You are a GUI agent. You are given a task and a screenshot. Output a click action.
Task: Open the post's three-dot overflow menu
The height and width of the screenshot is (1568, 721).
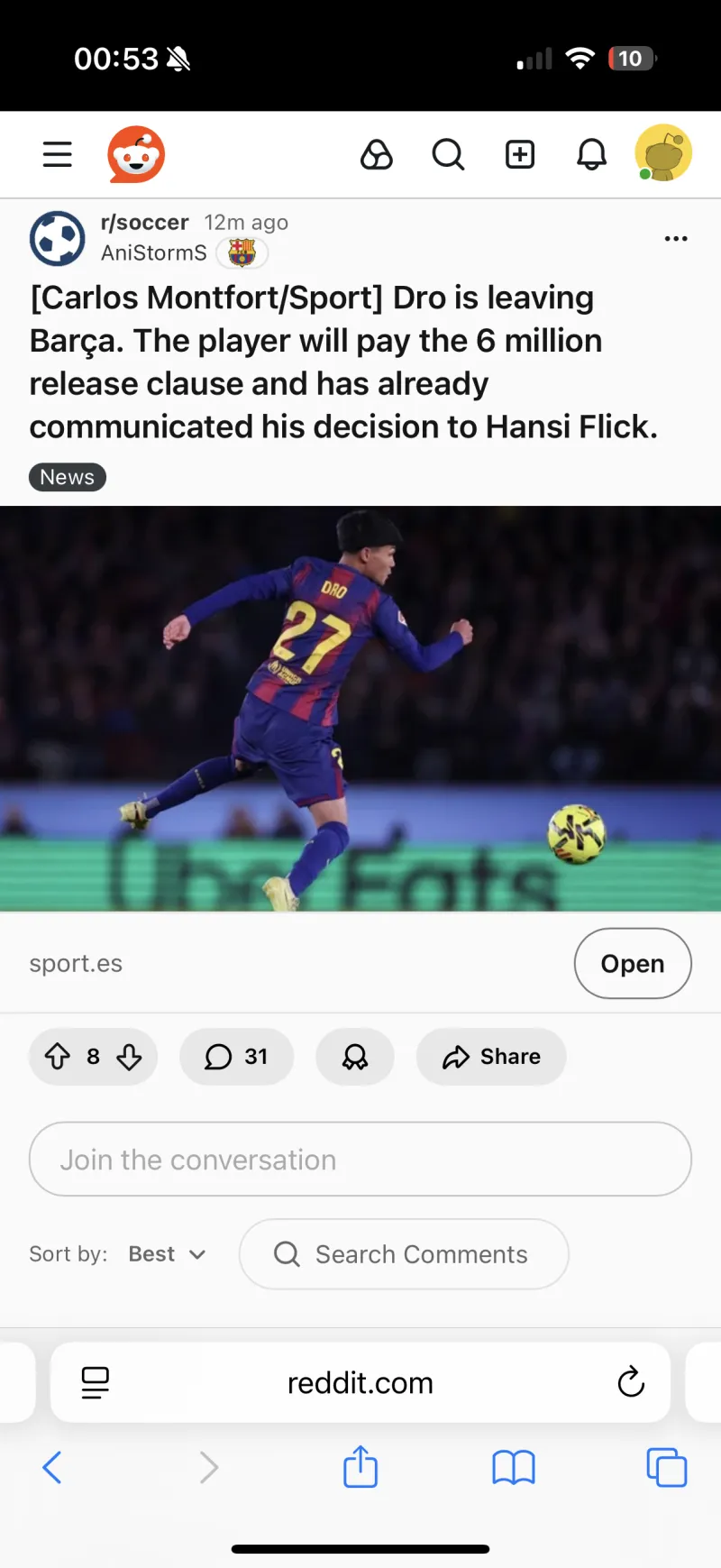(x=676, y=239)
